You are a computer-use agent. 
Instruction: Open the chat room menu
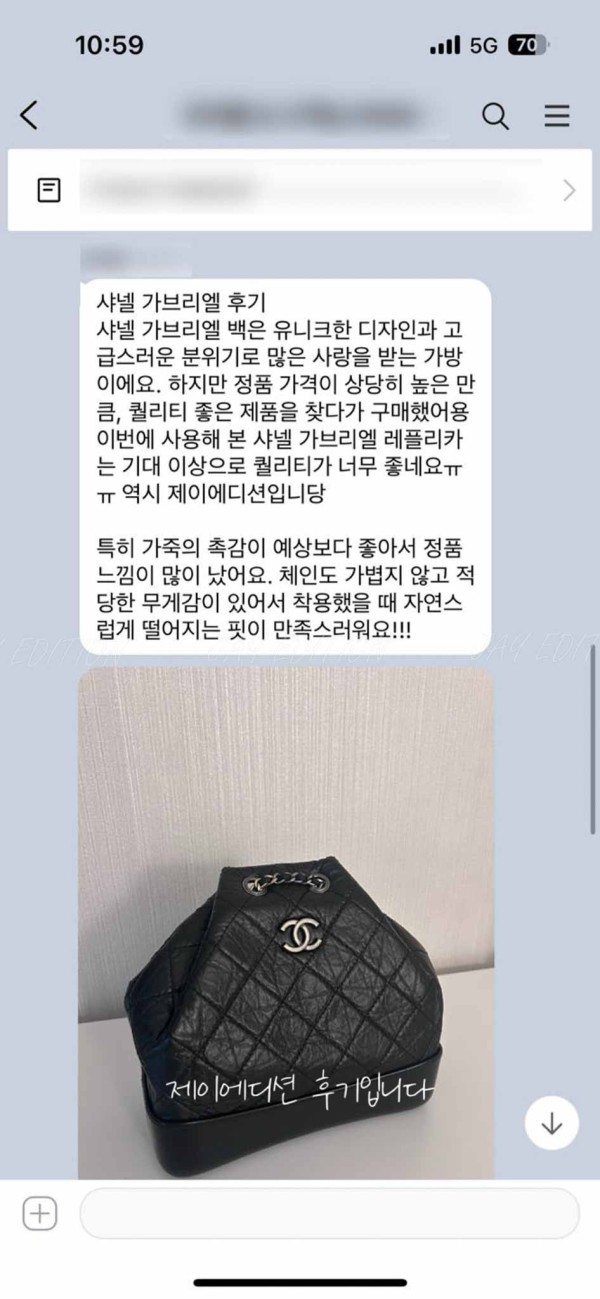point(557,116)
